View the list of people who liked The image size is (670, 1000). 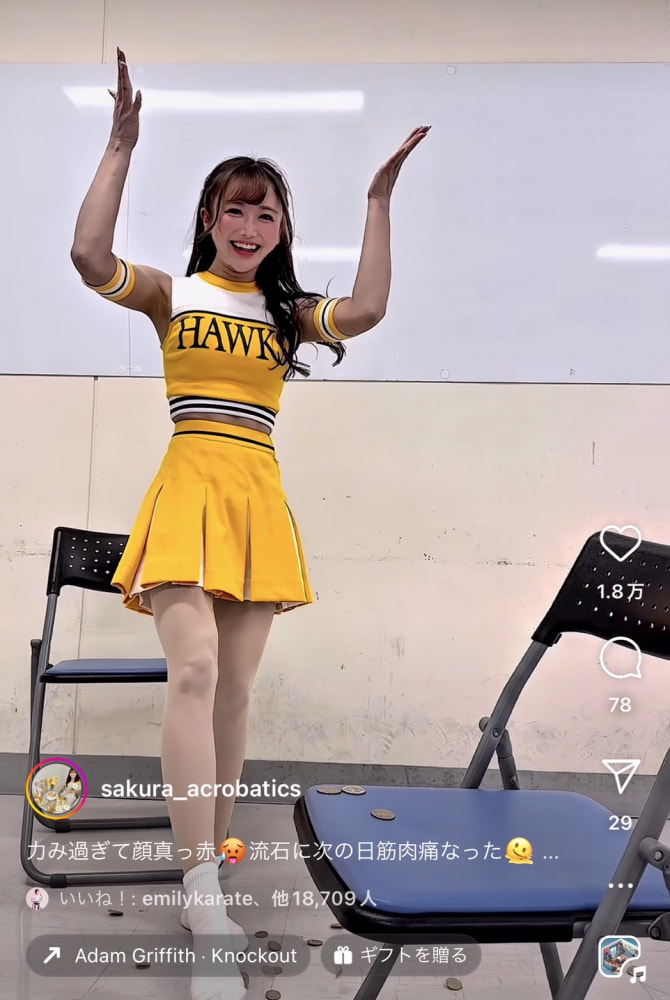pos(217,898)
